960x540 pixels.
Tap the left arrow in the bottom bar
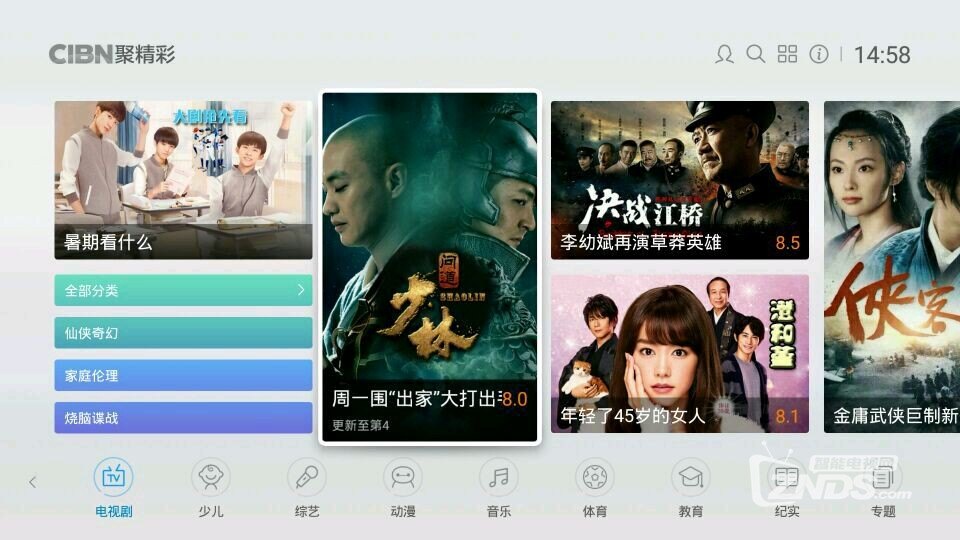32,482
